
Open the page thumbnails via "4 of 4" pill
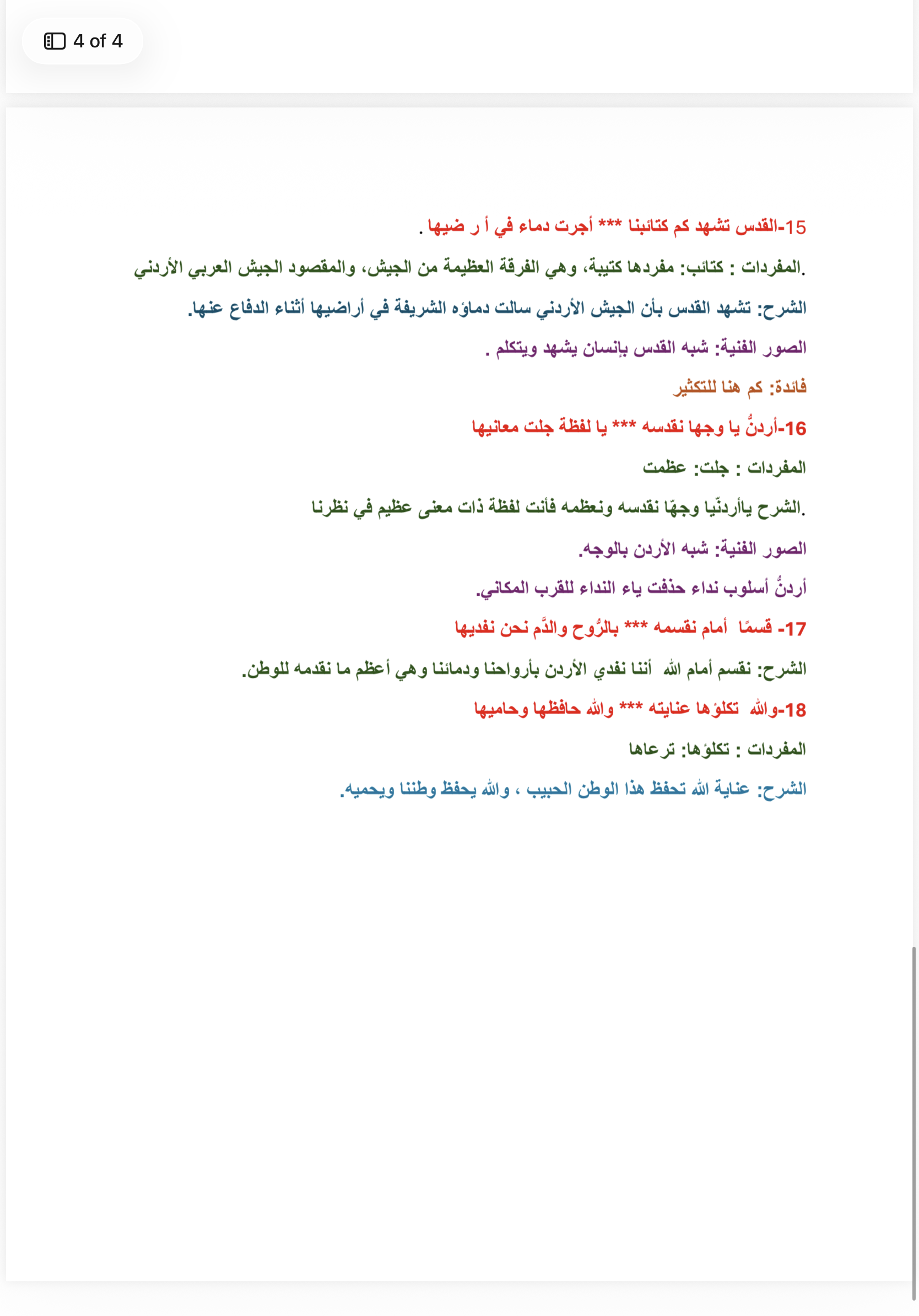pos(83,41)
